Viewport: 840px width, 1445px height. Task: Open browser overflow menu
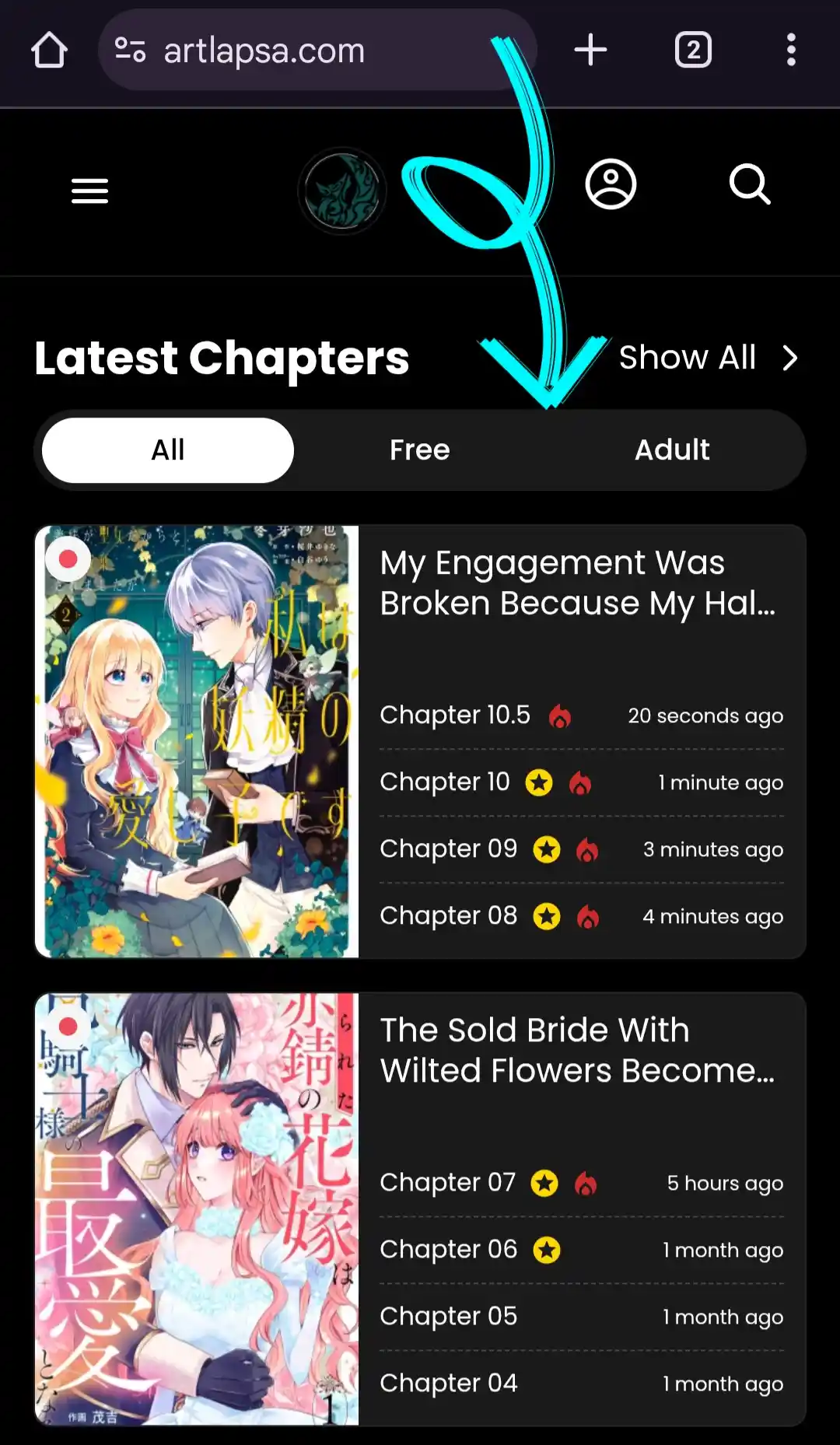(x=791, y=50)
